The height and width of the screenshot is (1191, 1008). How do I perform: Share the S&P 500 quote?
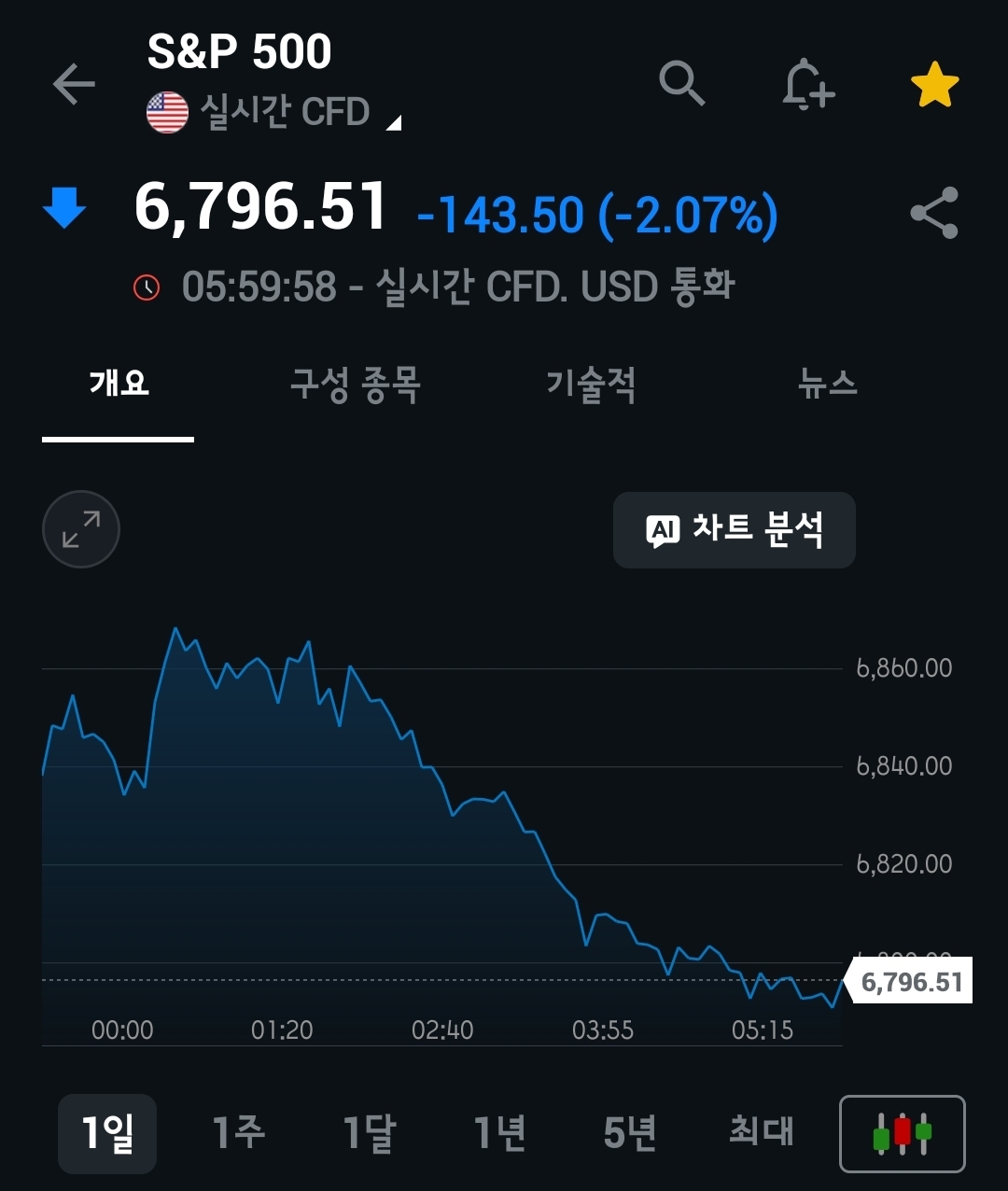(x=934, y=213)
